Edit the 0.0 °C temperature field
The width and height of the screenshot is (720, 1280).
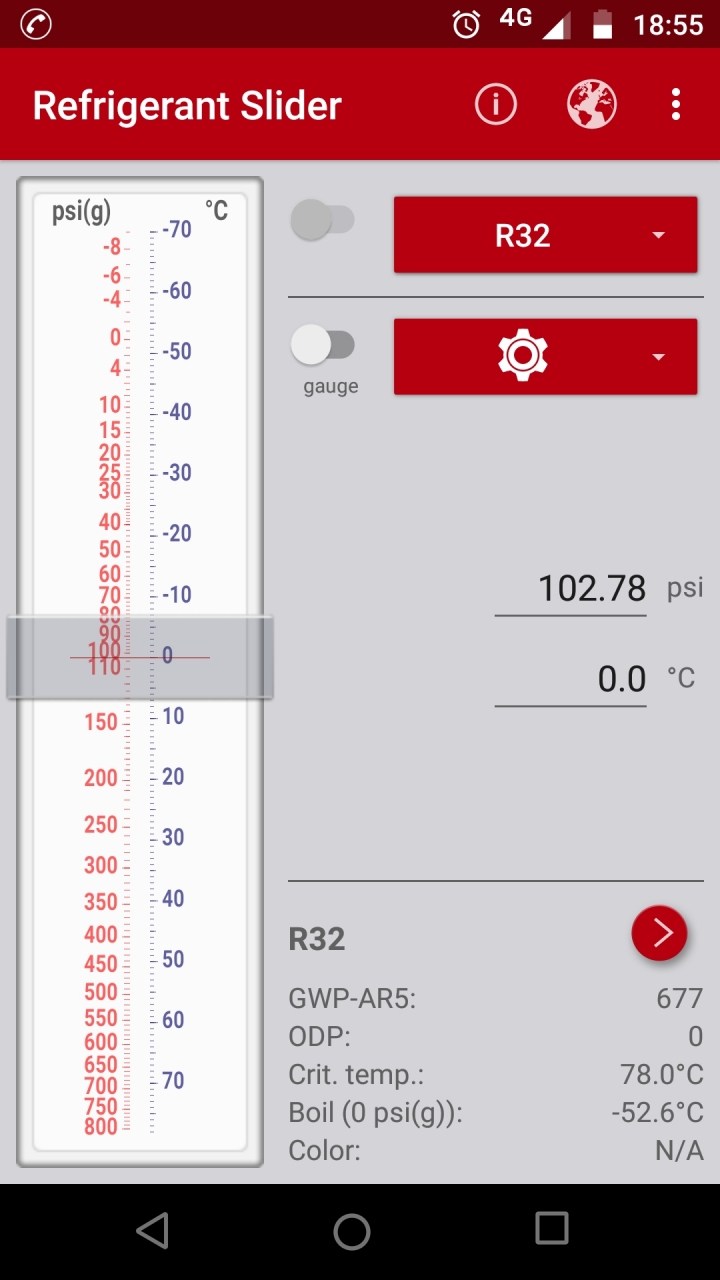tap(571, 680)
